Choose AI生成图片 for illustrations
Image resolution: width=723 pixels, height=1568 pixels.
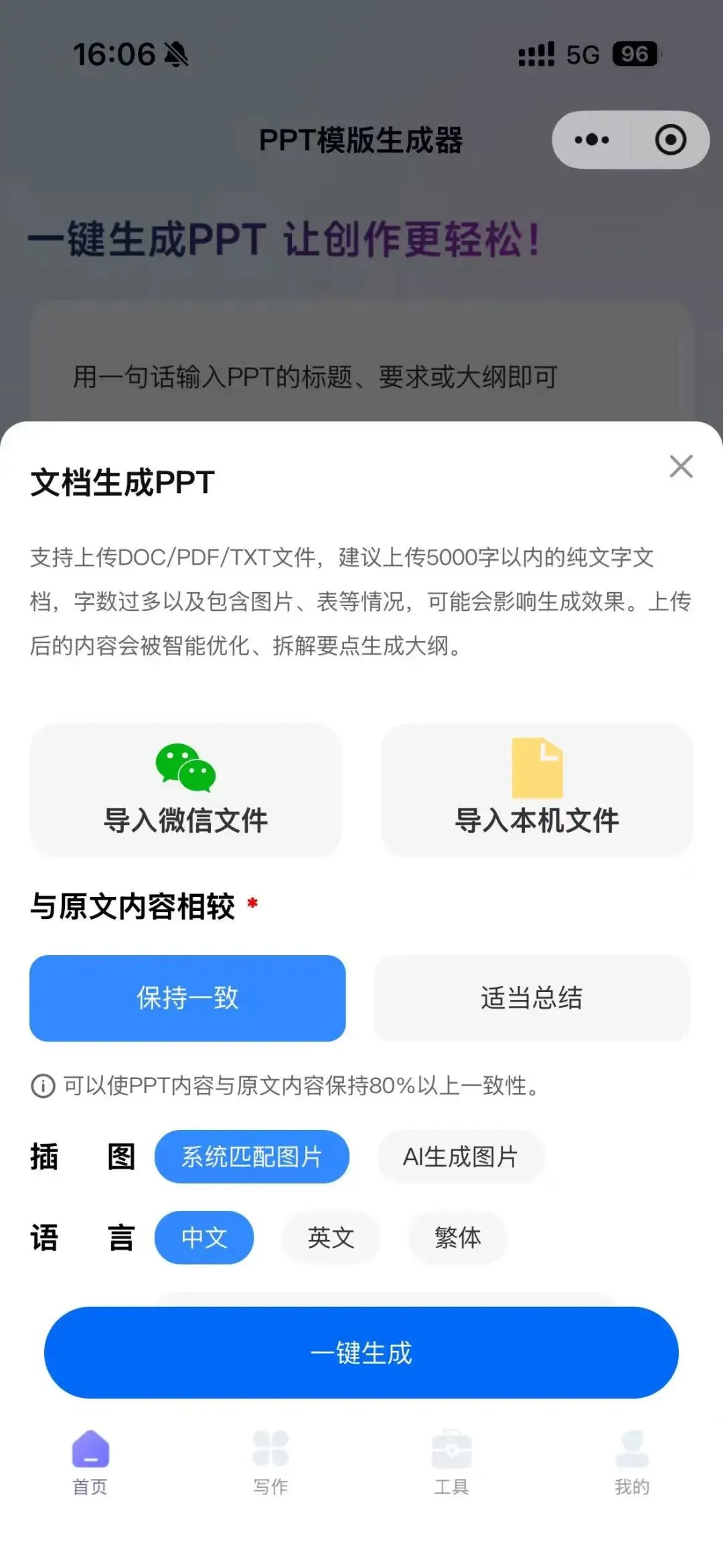tap(461, 1157)
